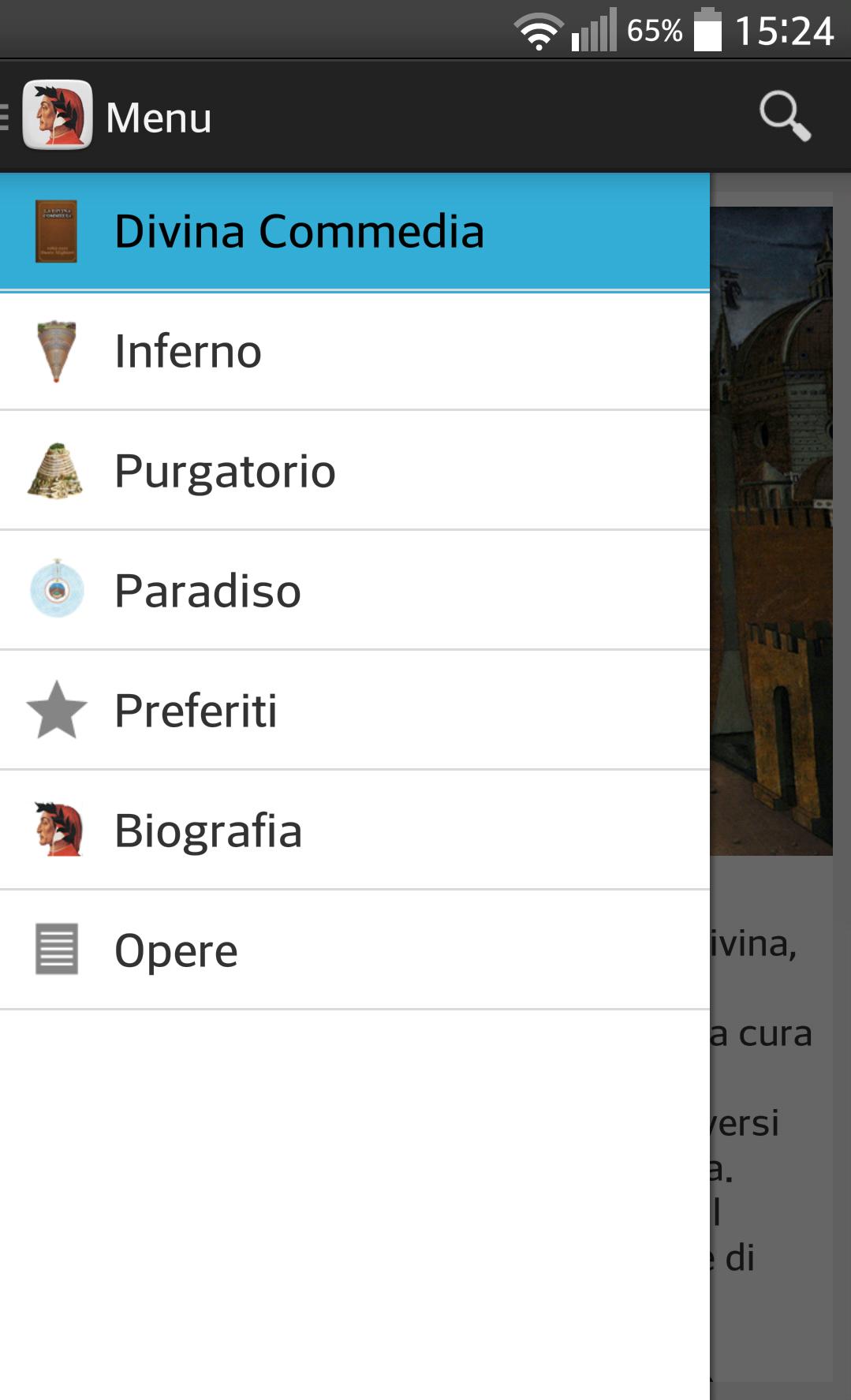Select the Paradiso spheres icon
The height and width of the screenshot is (1400, 851).
pos(54,591)
